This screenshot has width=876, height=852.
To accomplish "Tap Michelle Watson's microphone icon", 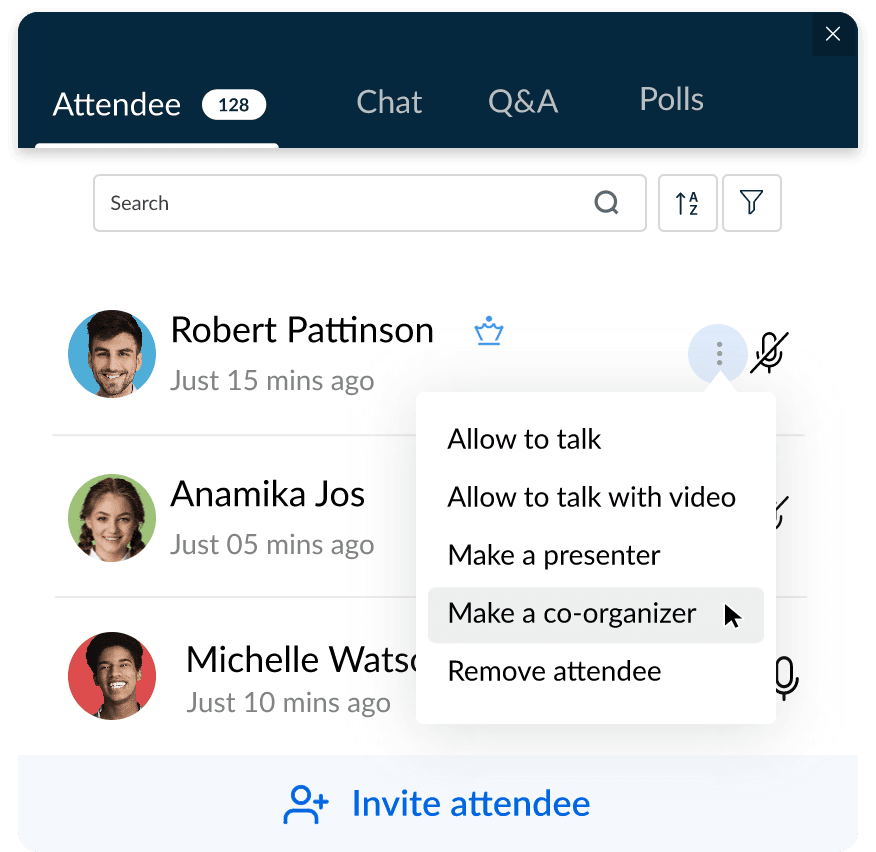I will 785,679.
